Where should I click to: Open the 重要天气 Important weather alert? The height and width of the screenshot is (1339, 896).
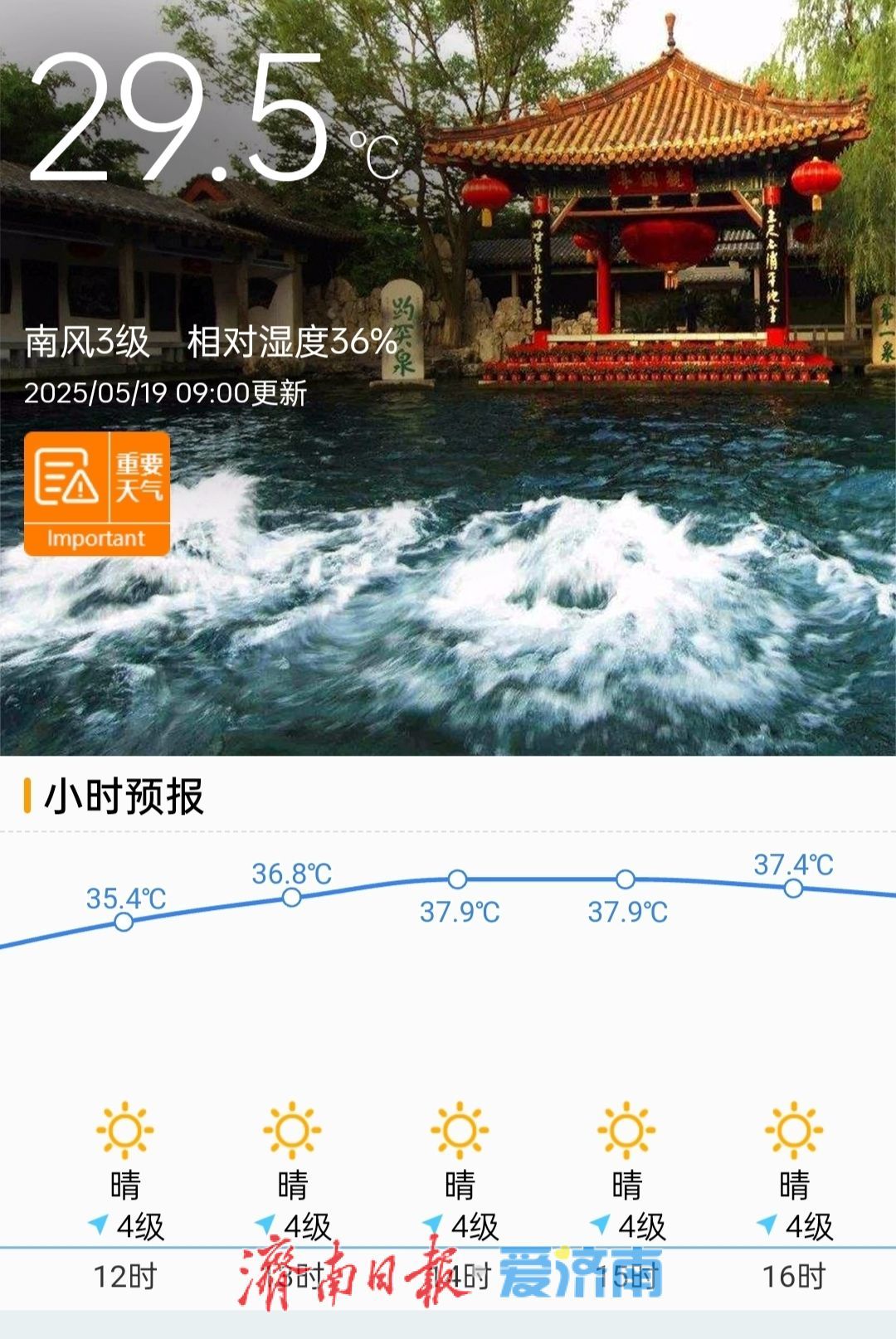point(96,493)
